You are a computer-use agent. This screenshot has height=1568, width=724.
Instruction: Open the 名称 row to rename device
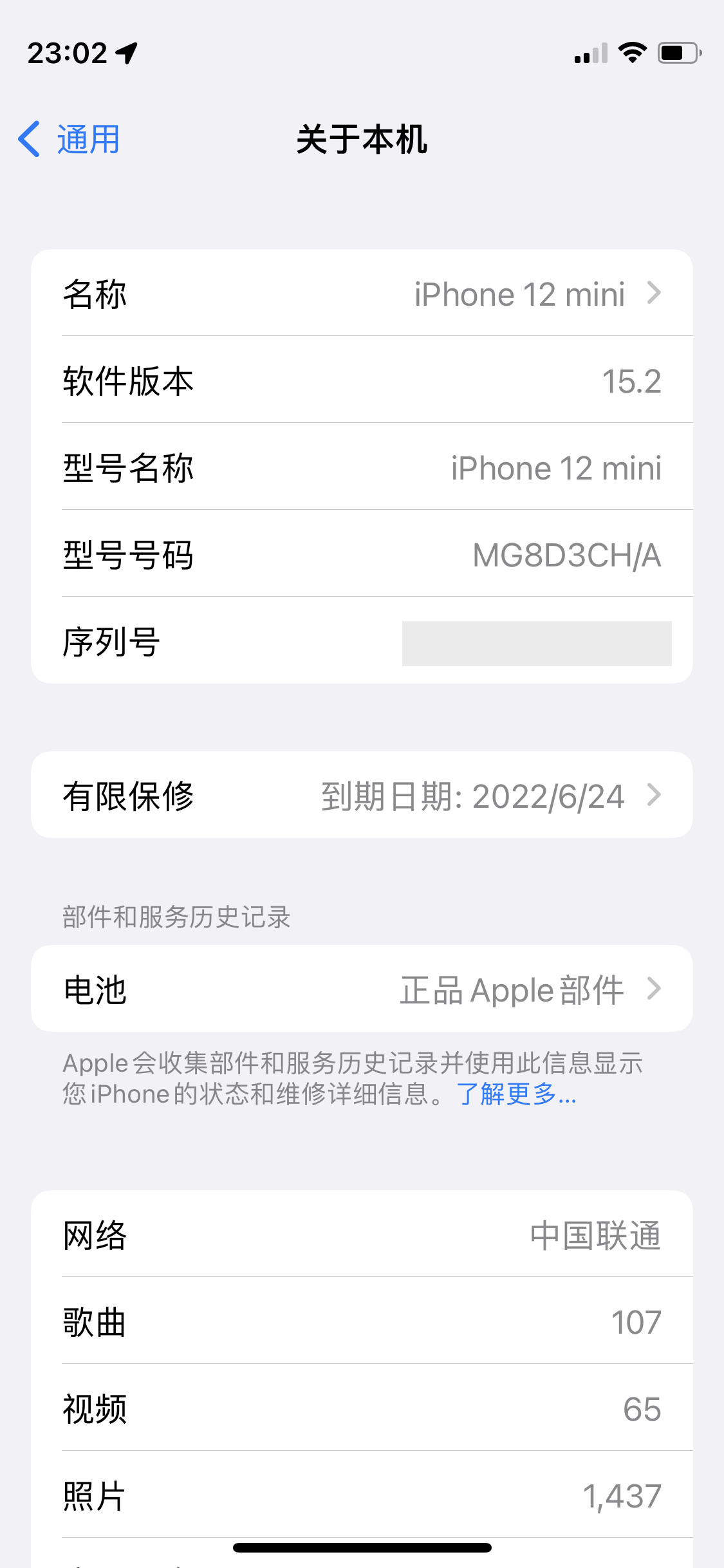pos(362,294)
